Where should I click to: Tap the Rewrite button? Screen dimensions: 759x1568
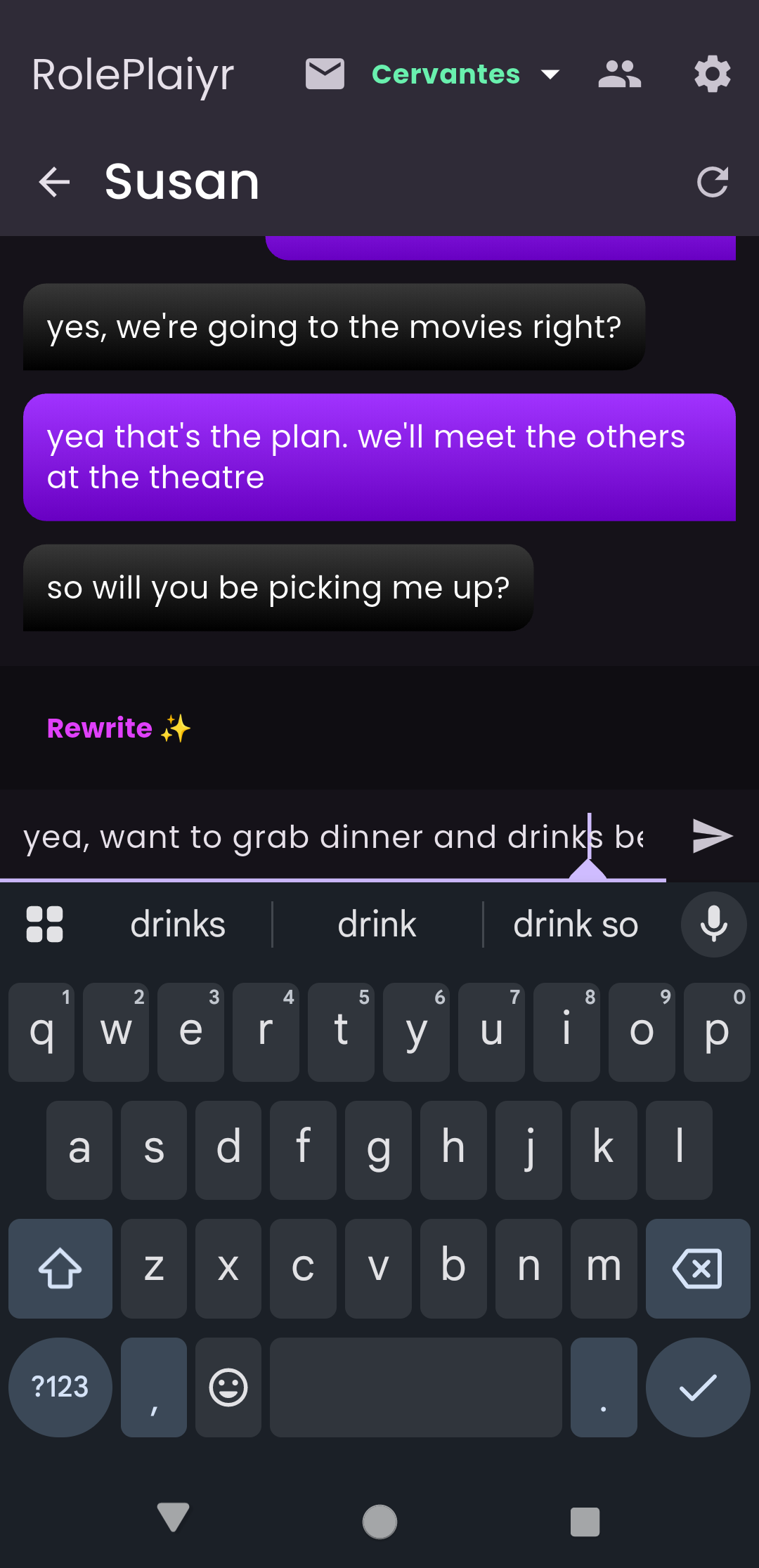[118, 729]
